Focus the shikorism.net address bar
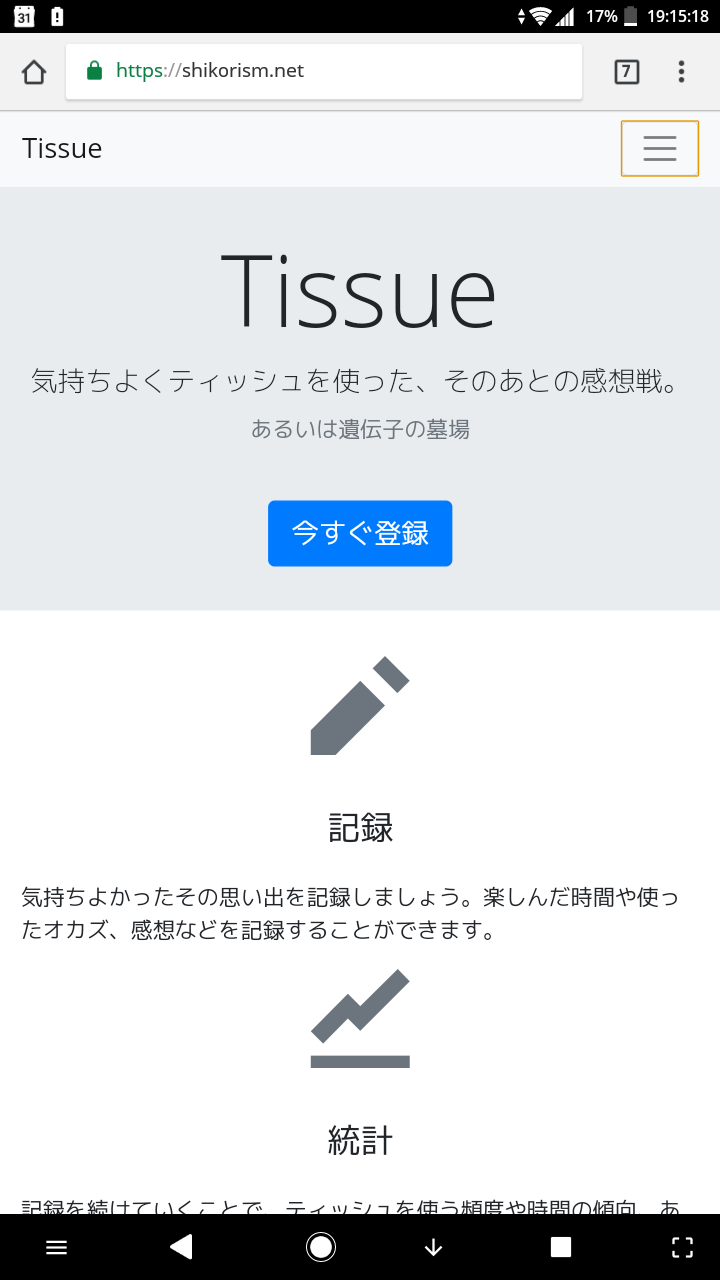The image size is (720, 1280). (x=324, y=71)
